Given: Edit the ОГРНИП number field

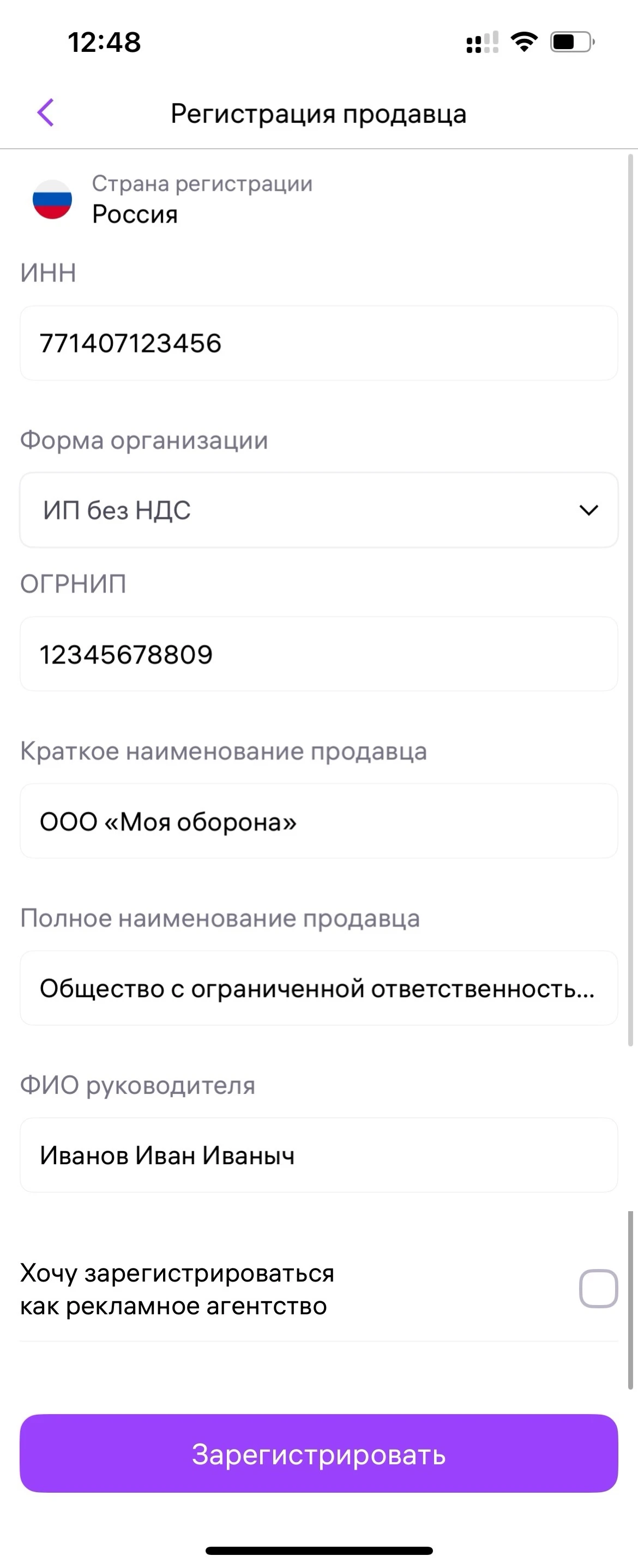Looking at the screenshot, I should [318, 654].
